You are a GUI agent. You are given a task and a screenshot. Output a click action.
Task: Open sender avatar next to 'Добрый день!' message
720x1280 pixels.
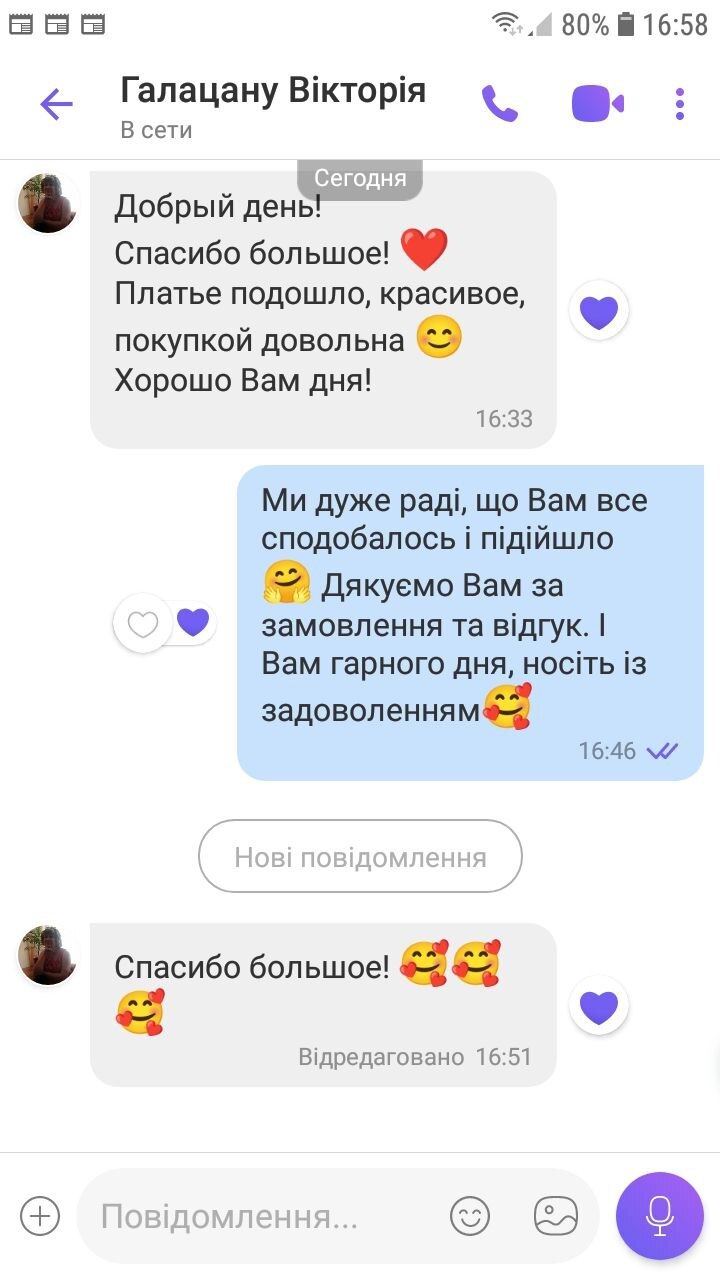pyautogui.click(x=48, y=203)
